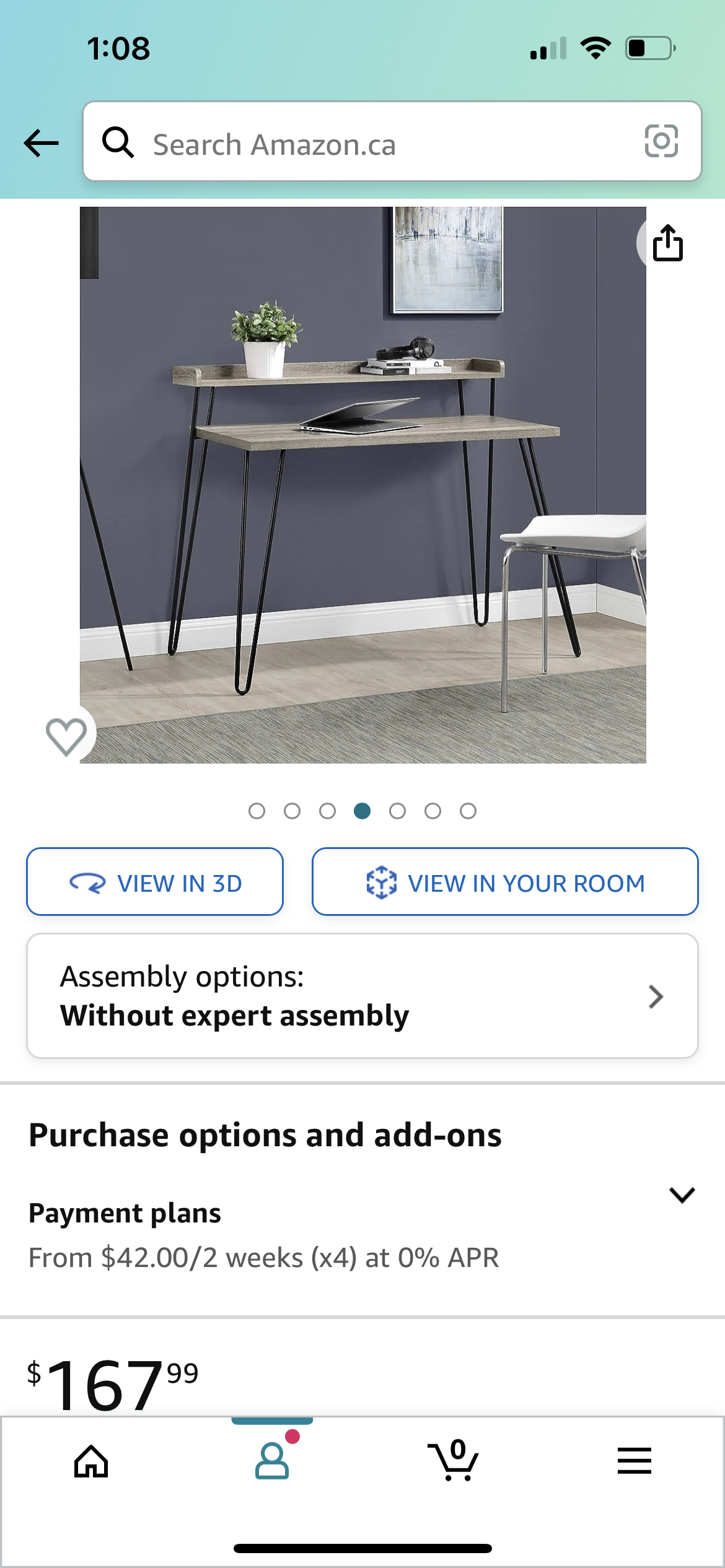This screenshot has width=725, height=1568.
Task: Add the desk to your wish list
Action: coord(66,736)
